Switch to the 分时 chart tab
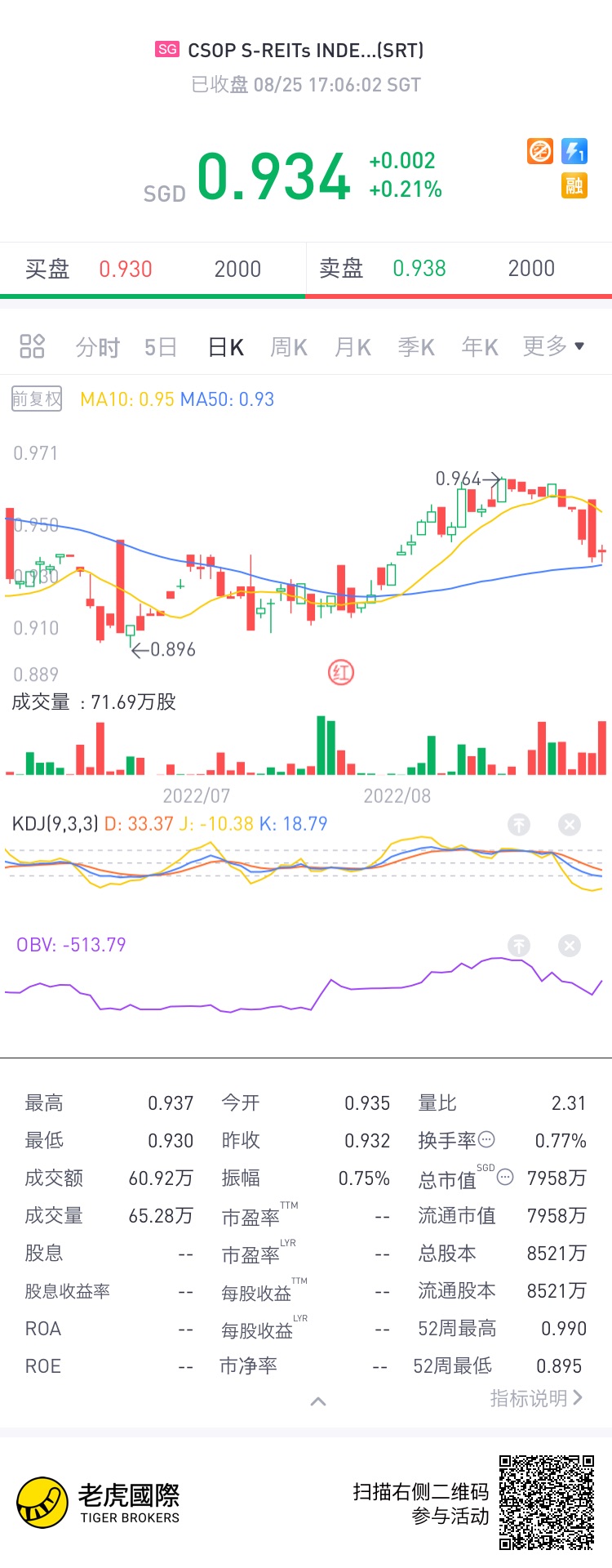Image resolution: width=612 pixels, height=1568 pixels. [98, 348]
